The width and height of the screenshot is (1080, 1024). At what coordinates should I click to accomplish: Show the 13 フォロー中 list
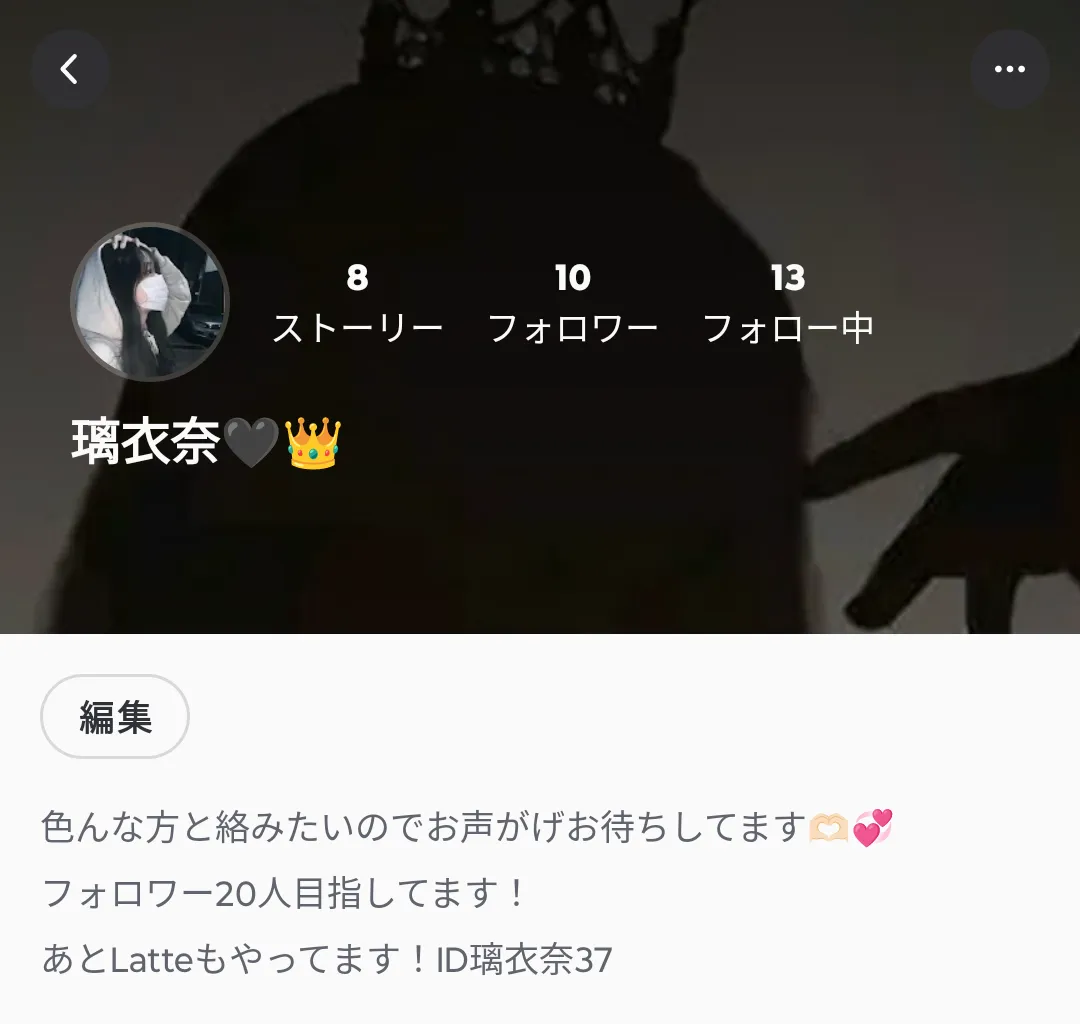[x=788, y=303]
